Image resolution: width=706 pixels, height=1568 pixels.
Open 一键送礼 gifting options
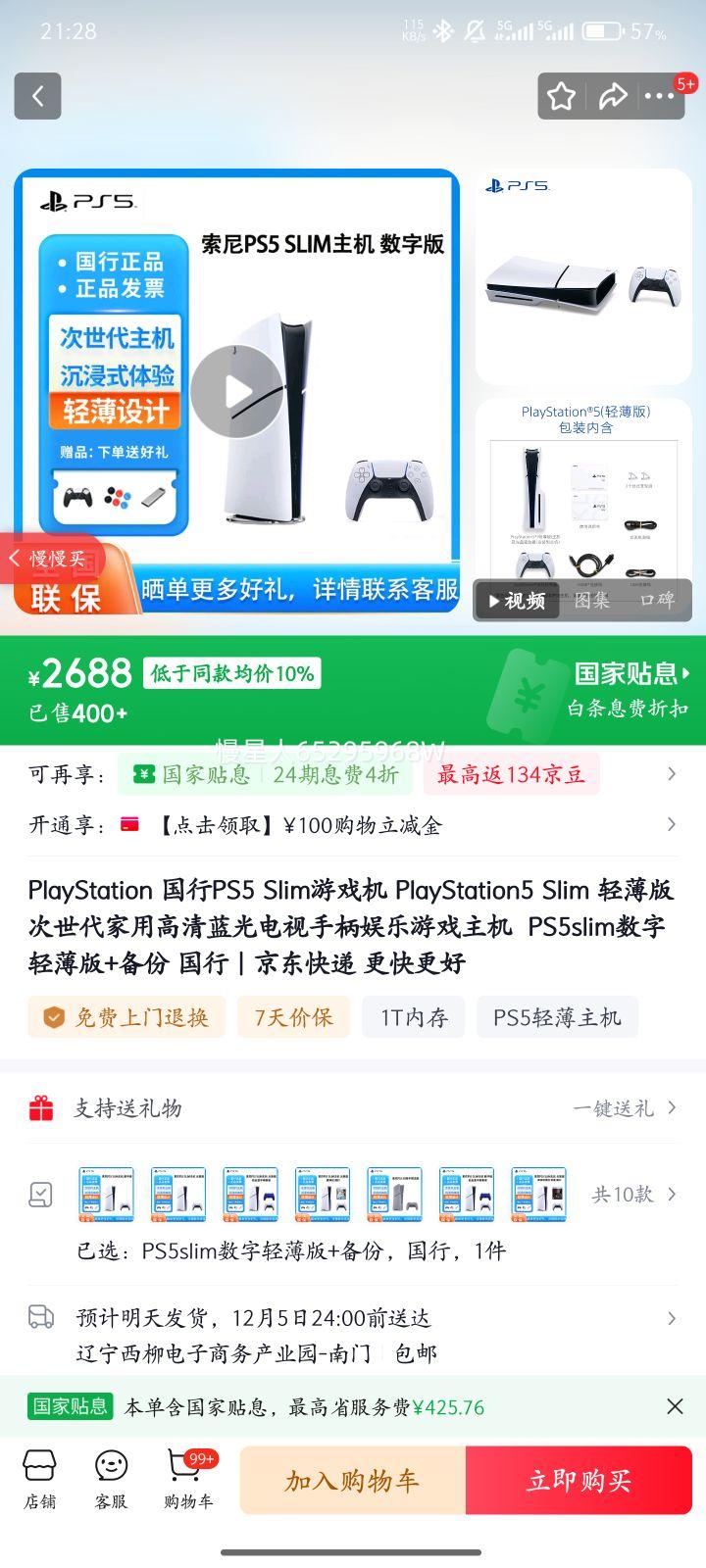618,1107
